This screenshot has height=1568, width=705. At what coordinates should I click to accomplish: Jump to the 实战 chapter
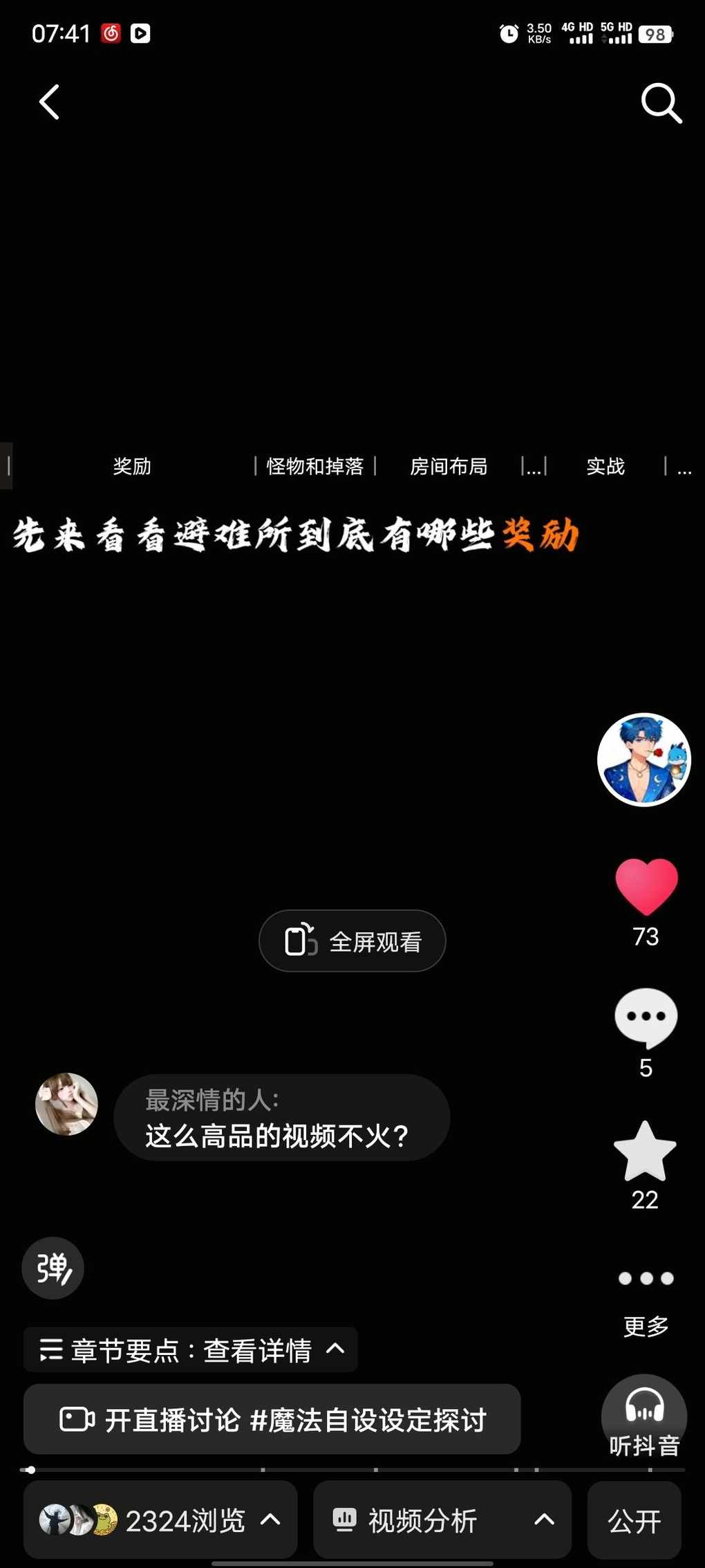point(605,467)
